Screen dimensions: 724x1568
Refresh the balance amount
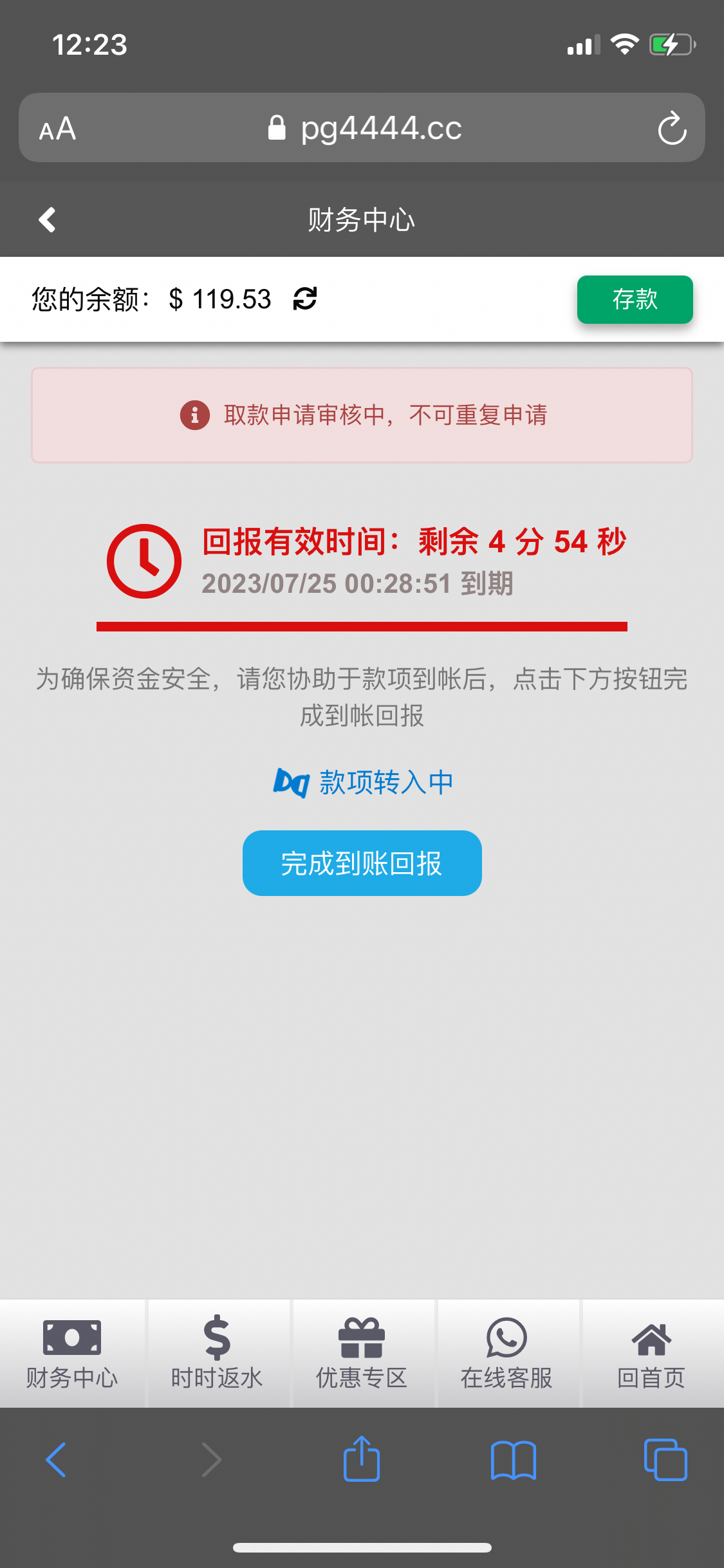[305, 299]
